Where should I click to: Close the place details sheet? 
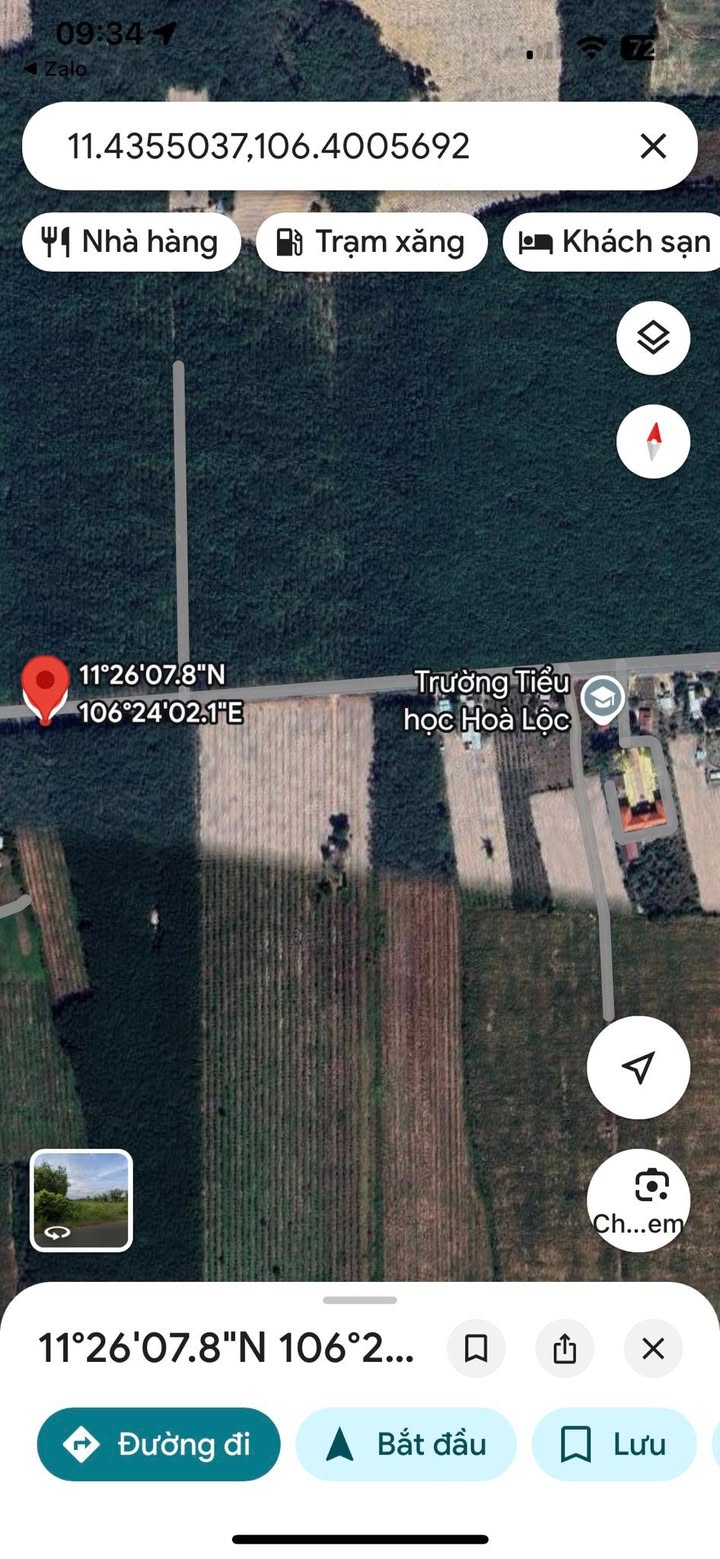pos(653,1349)
